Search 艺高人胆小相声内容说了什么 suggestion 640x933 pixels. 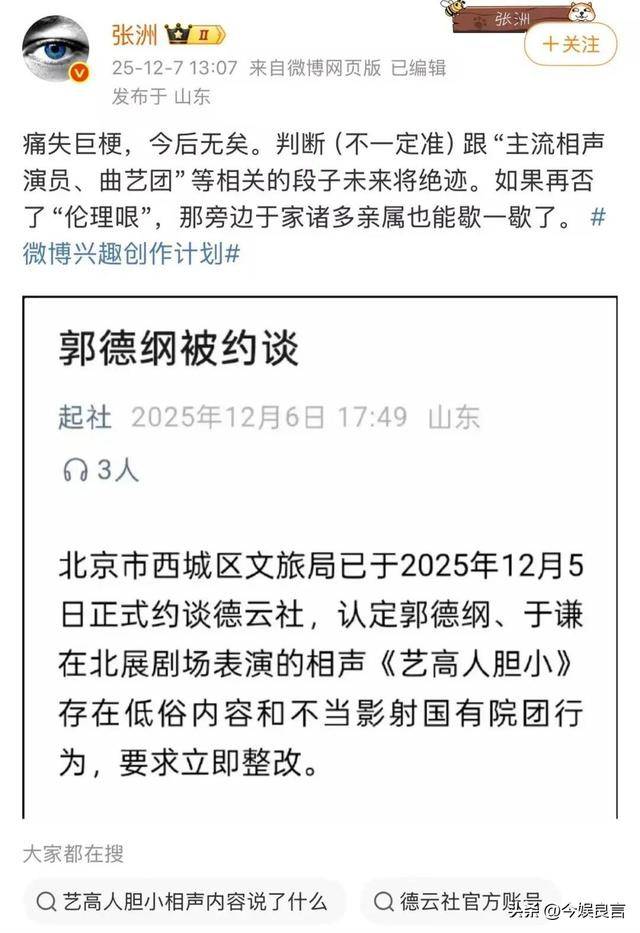pyautogui.click(x=184, y=902)
